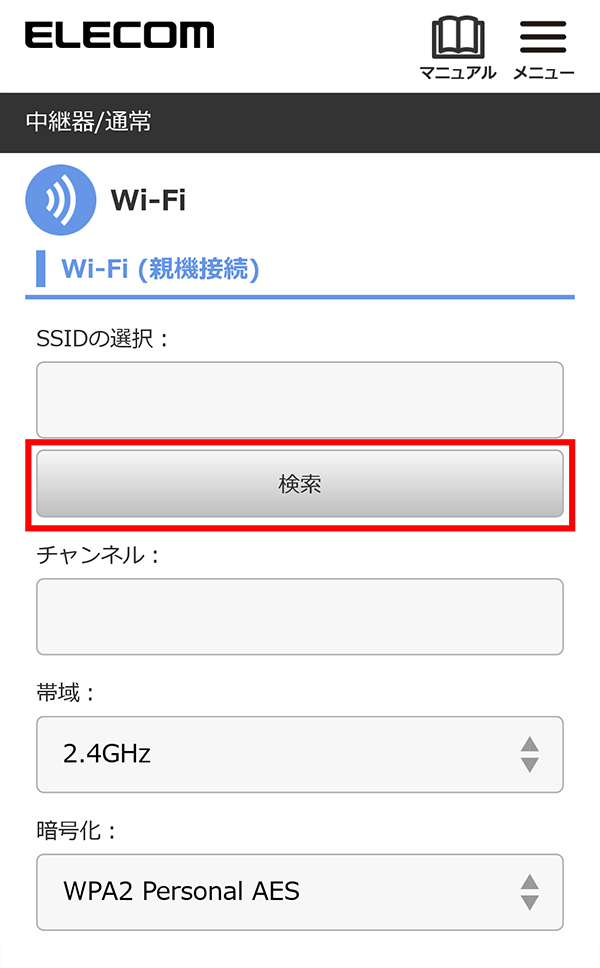Open the 暗号化 WPA2 Personal AES dropdown

pos(300,891)
